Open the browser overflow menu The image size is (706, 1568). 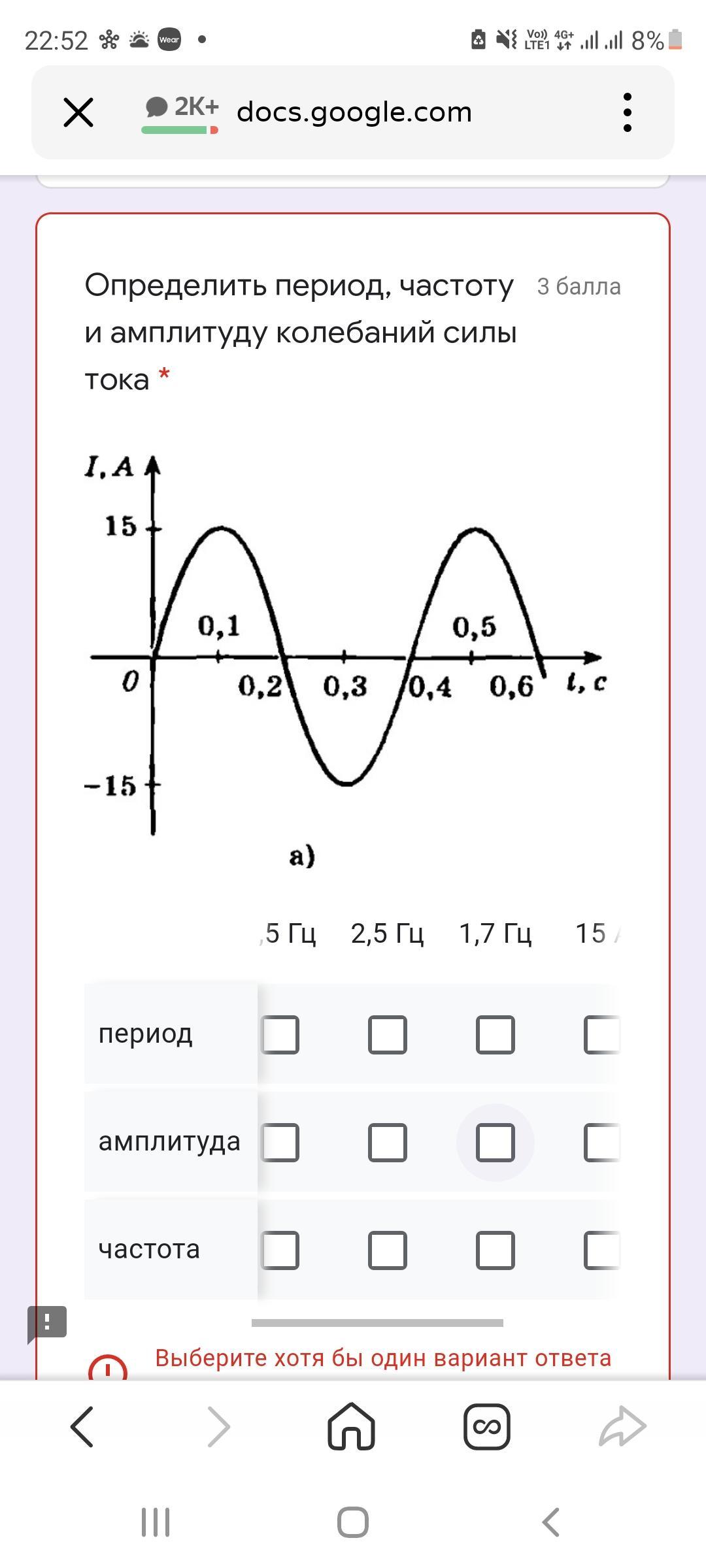click(x=627, y=112)
